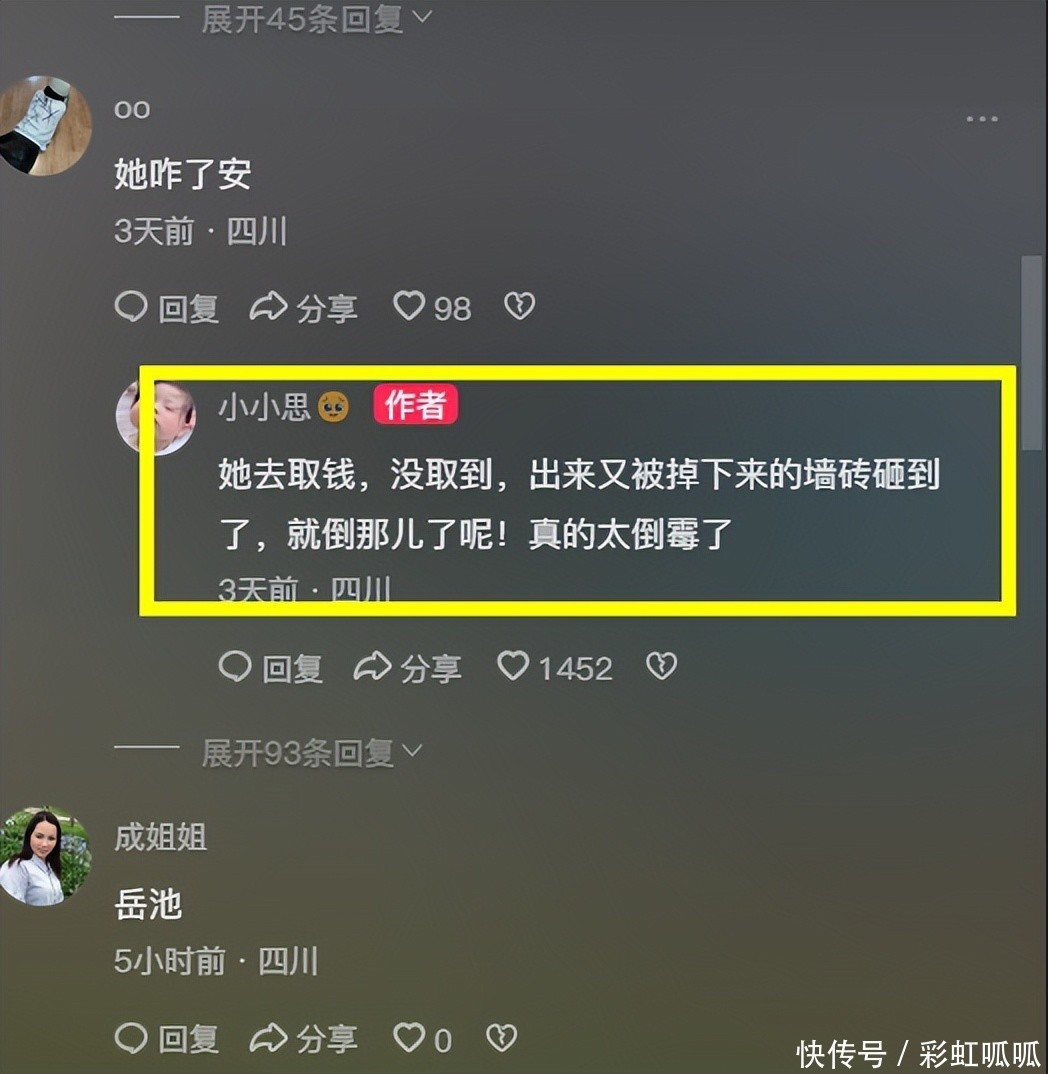
Task: Expand the 93 replies thread
Action: pos(312,753)
